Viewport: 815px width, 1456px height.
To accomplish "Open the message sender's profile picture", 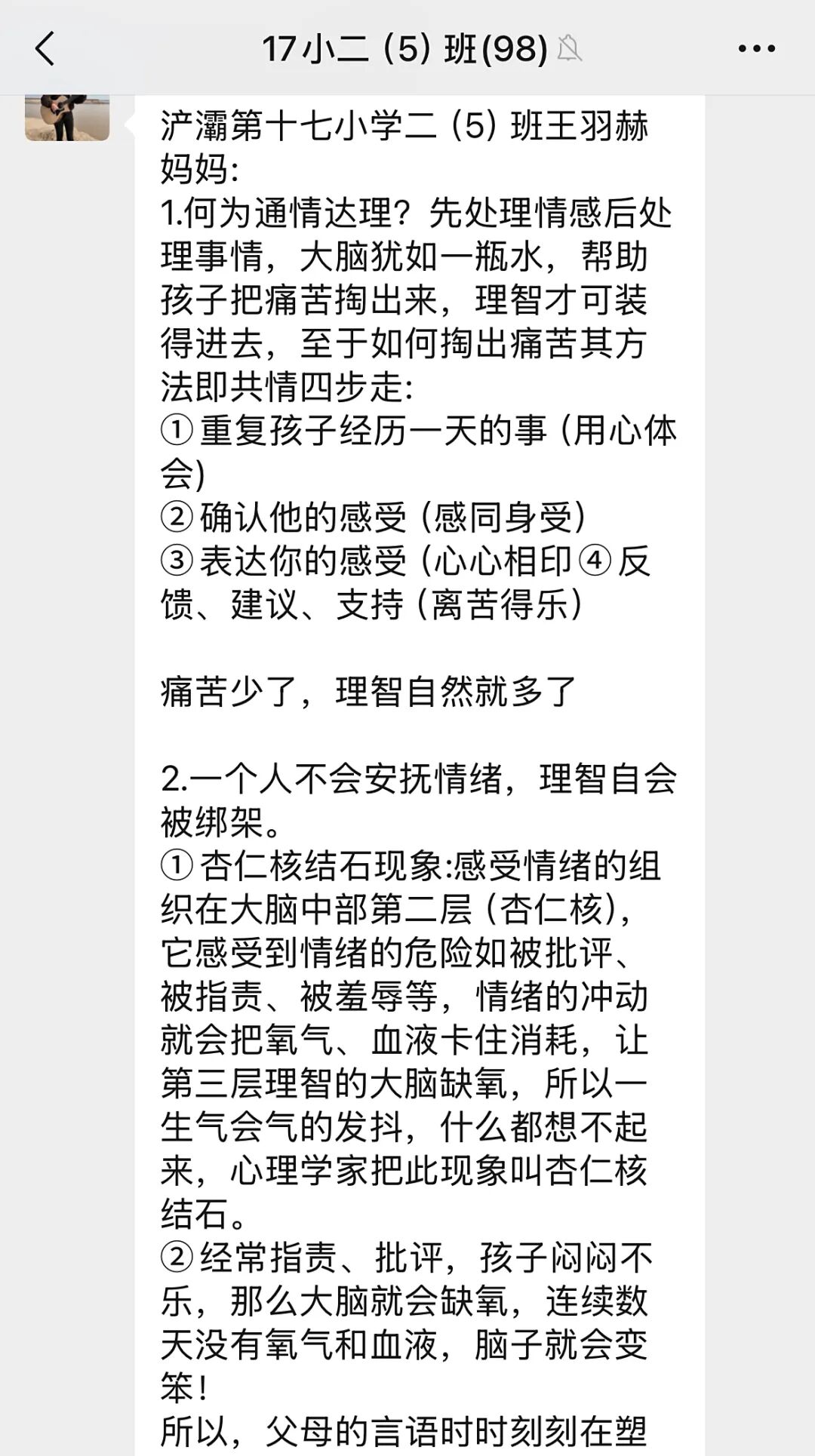I will coord(66,118).
